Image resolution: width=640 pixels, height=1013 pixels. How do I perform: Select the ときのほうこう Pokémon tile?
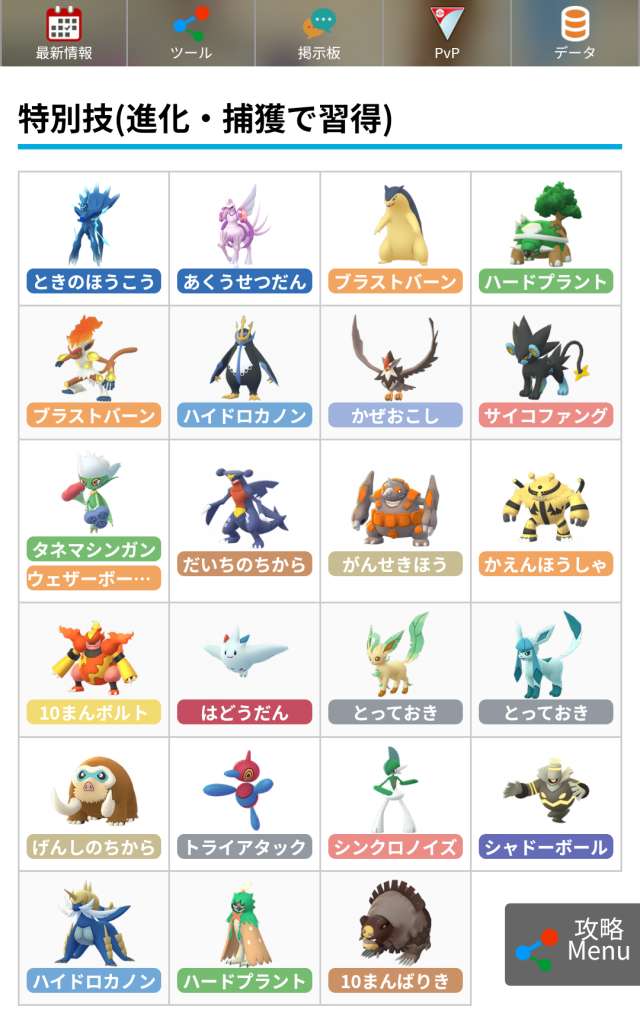click(94, 238)
